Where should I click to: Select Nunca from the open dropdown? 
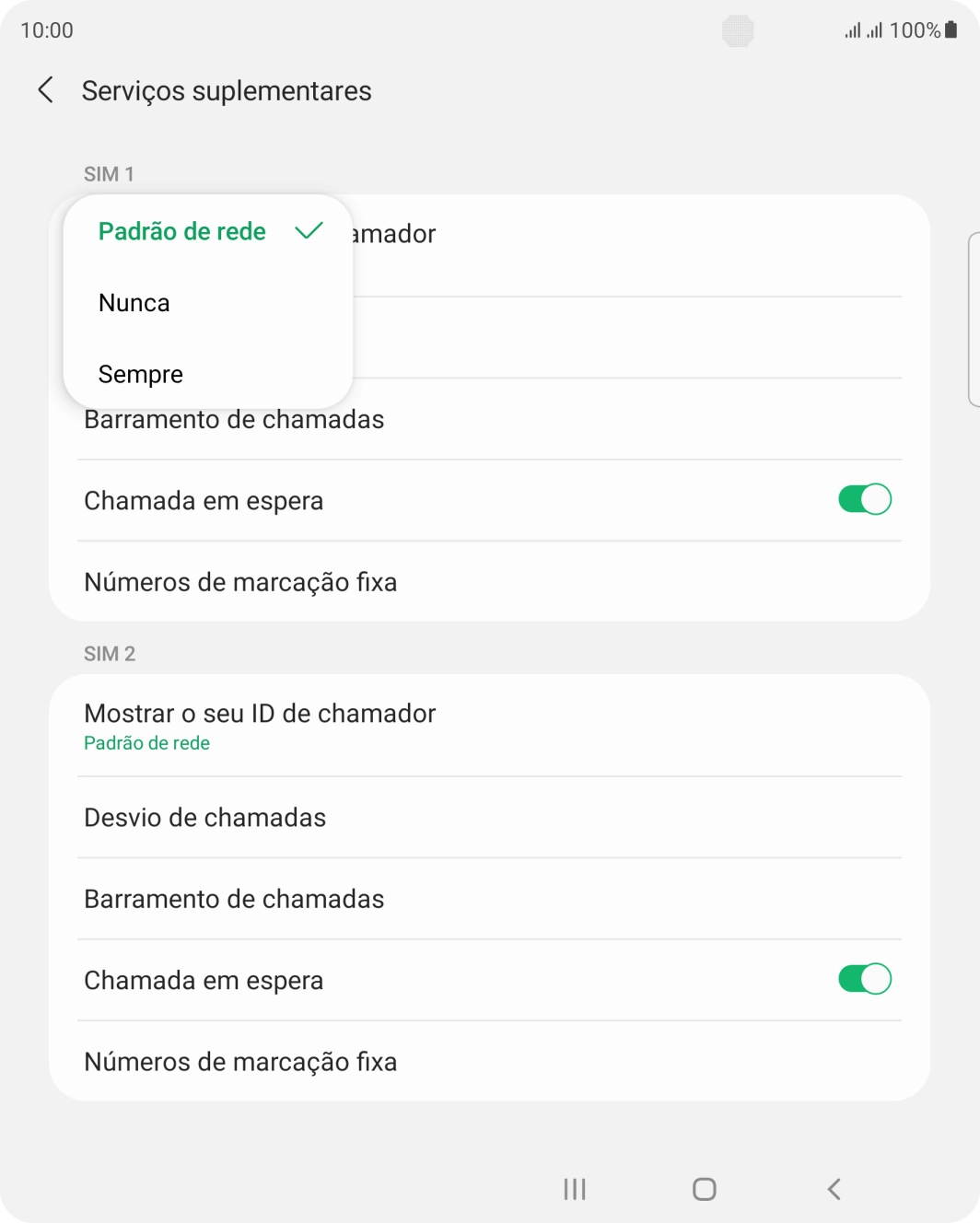tap(134, 302)
